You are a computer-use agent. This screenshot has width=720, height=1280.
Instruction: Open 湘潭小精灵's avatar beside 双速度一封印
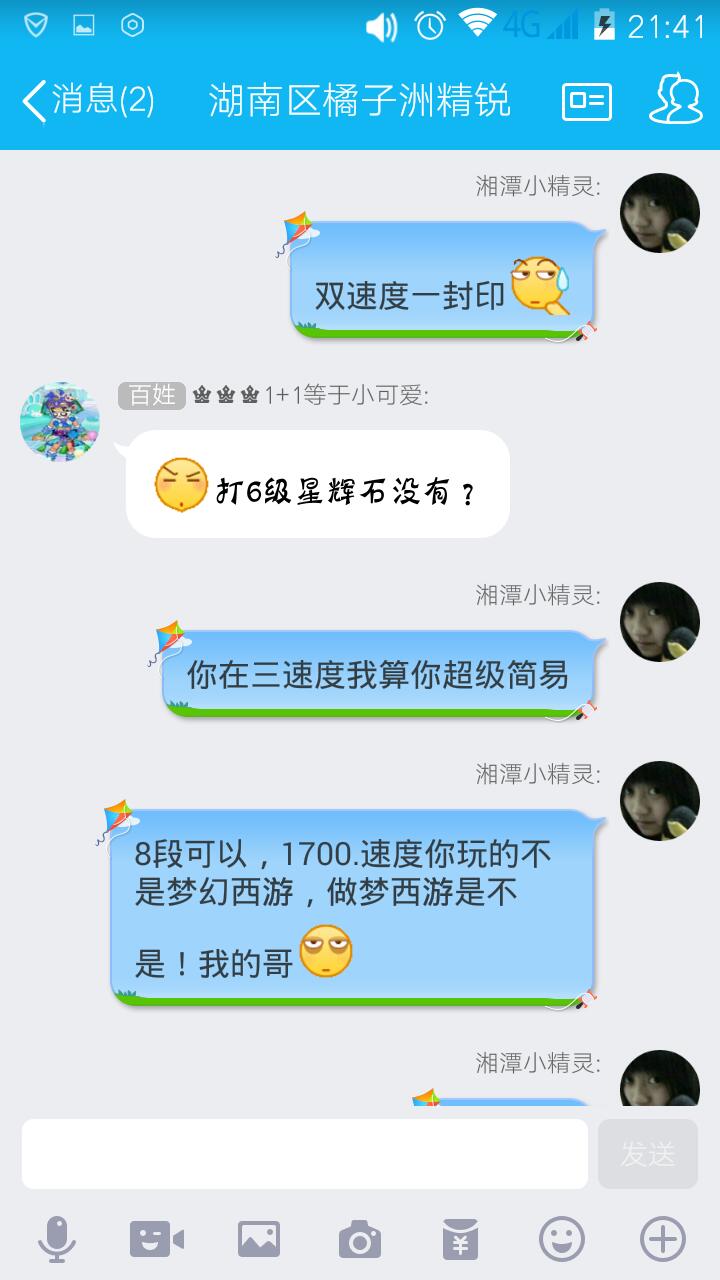(x=659, y=213)
